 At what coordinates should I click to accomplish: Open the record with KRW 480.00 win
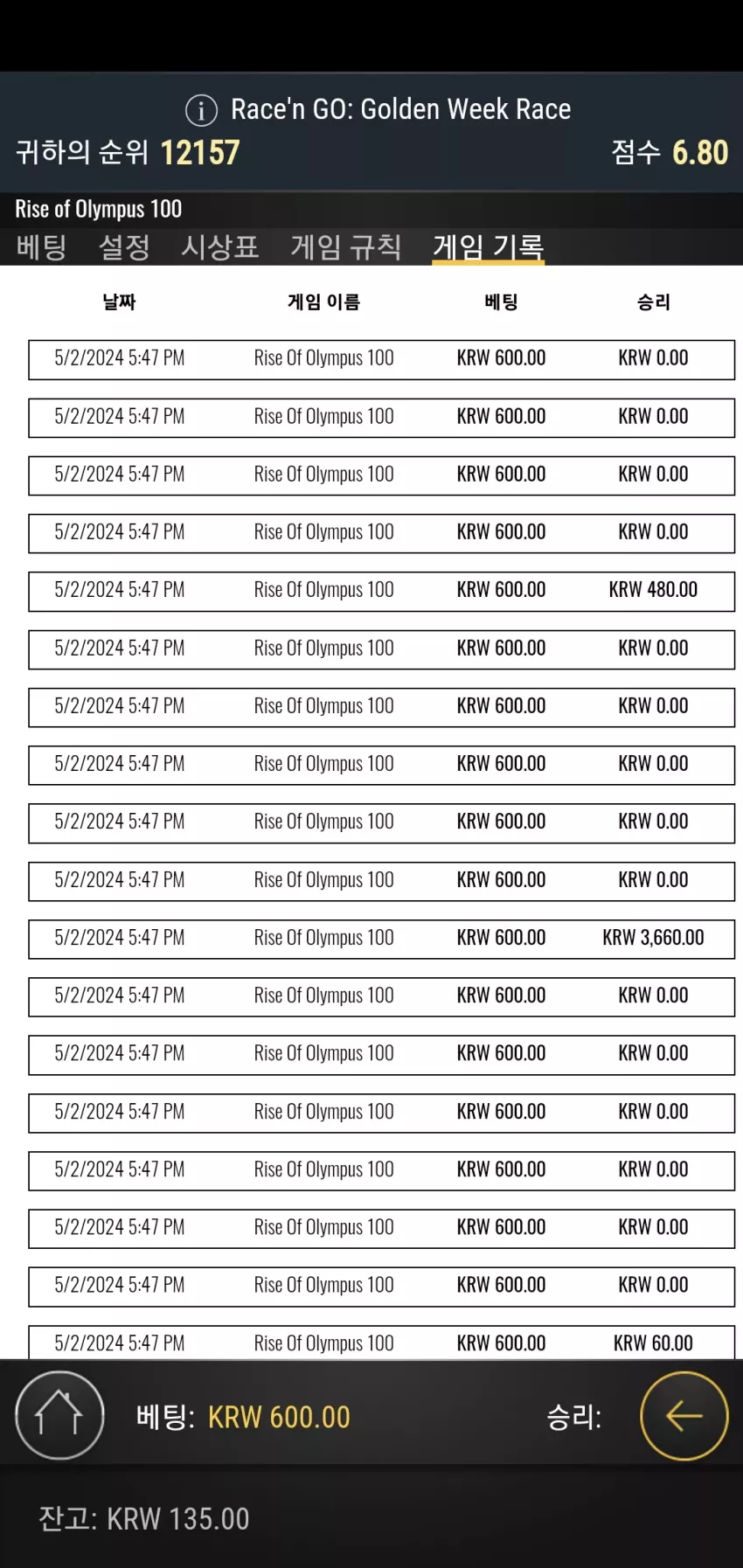(x=381, y=591)
